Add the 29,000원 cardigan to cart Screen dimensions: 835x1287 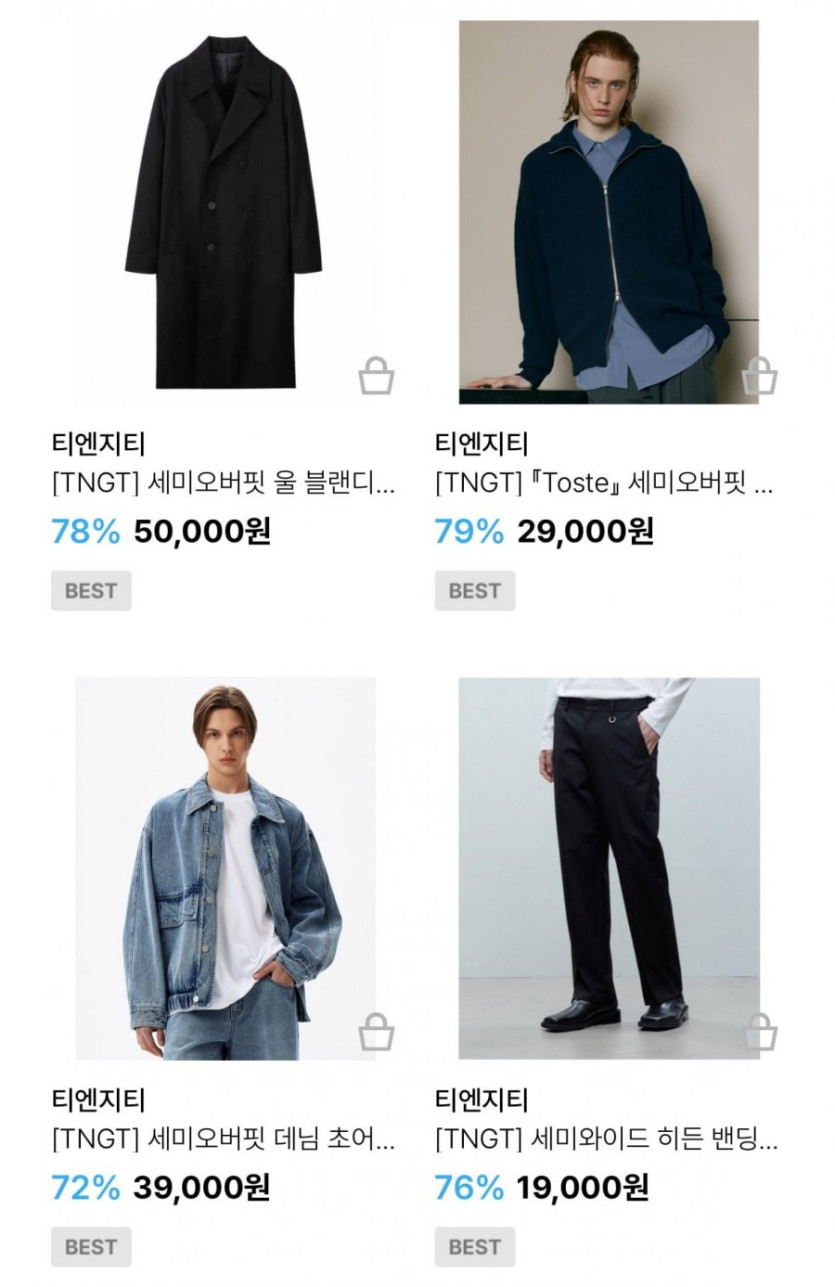(760, 377)
